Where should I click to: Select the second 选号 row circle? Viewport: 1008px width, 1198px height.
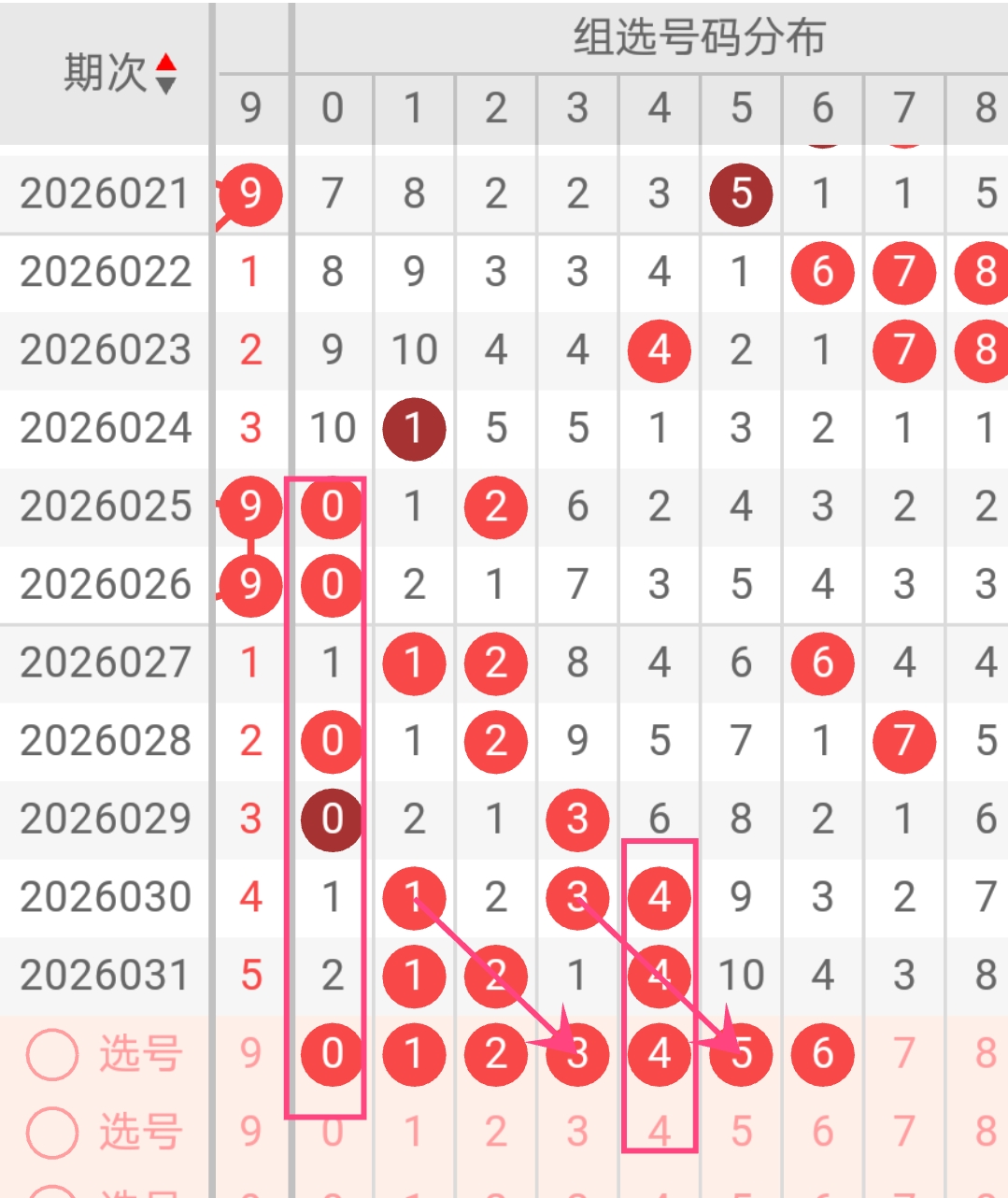click(x=51, y=1133)
